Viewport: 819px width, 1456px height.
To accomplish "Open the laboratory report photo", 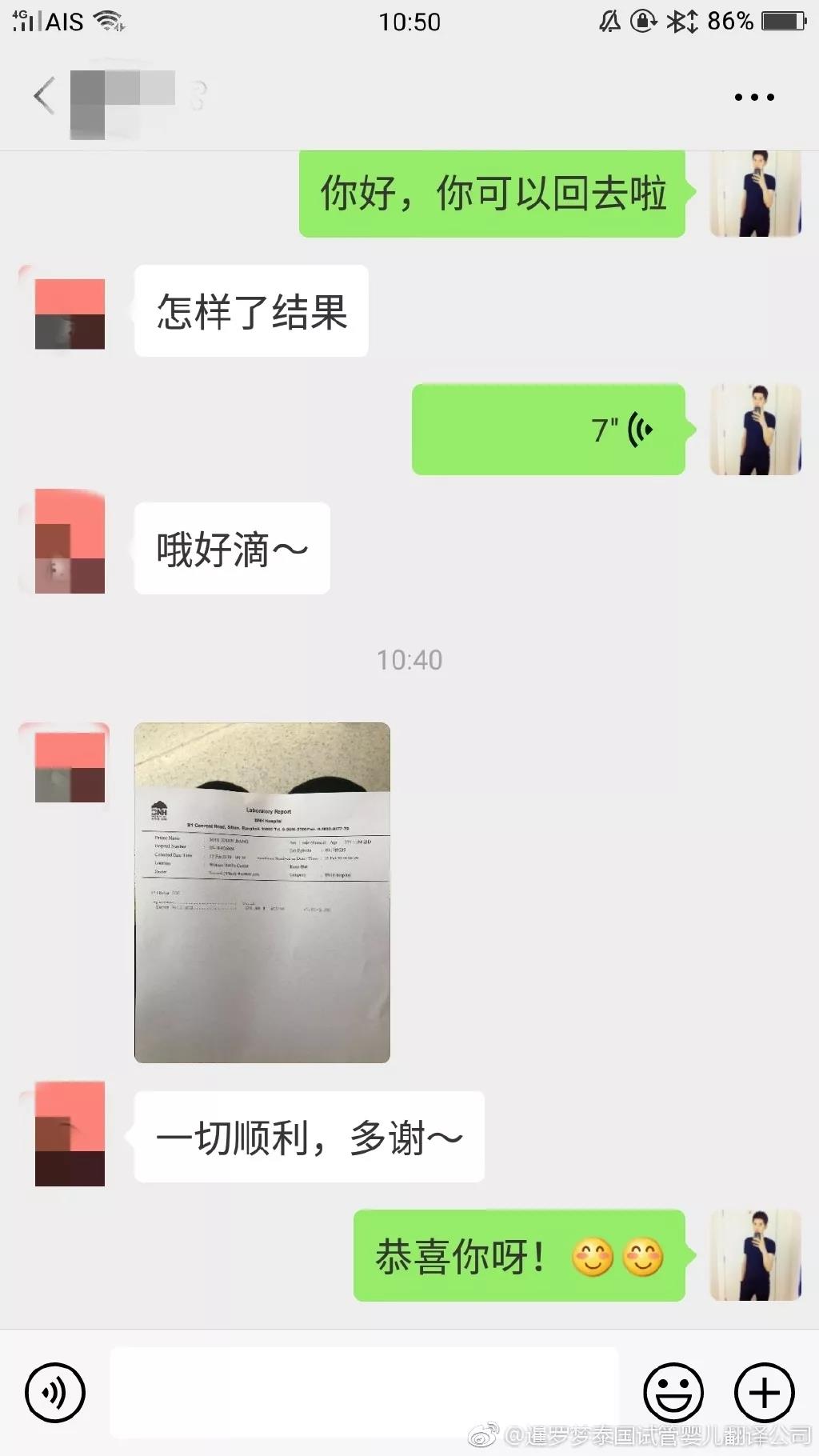I will tap(262, 892).
